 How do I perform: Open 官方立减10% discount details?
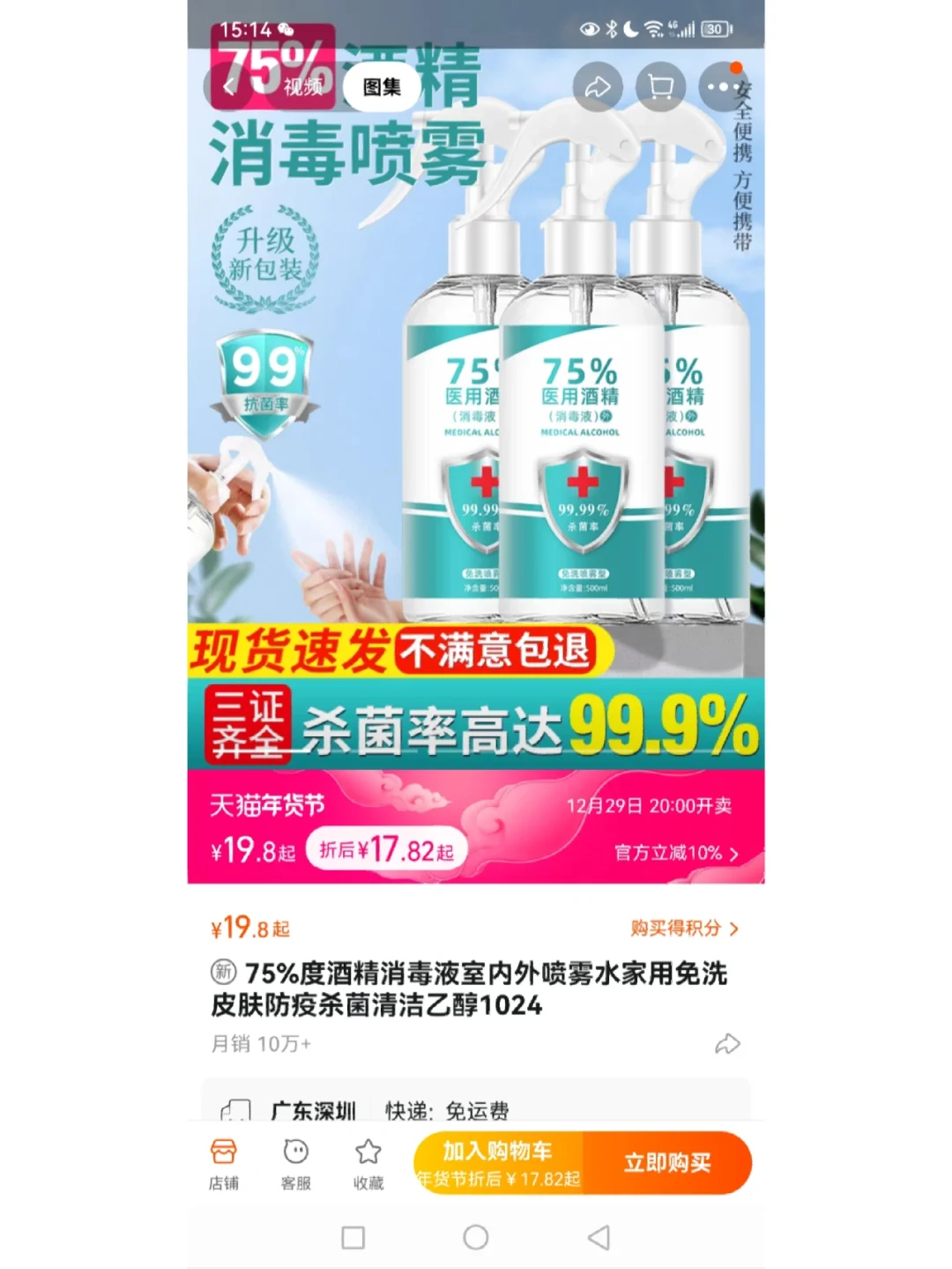point(676,853)
